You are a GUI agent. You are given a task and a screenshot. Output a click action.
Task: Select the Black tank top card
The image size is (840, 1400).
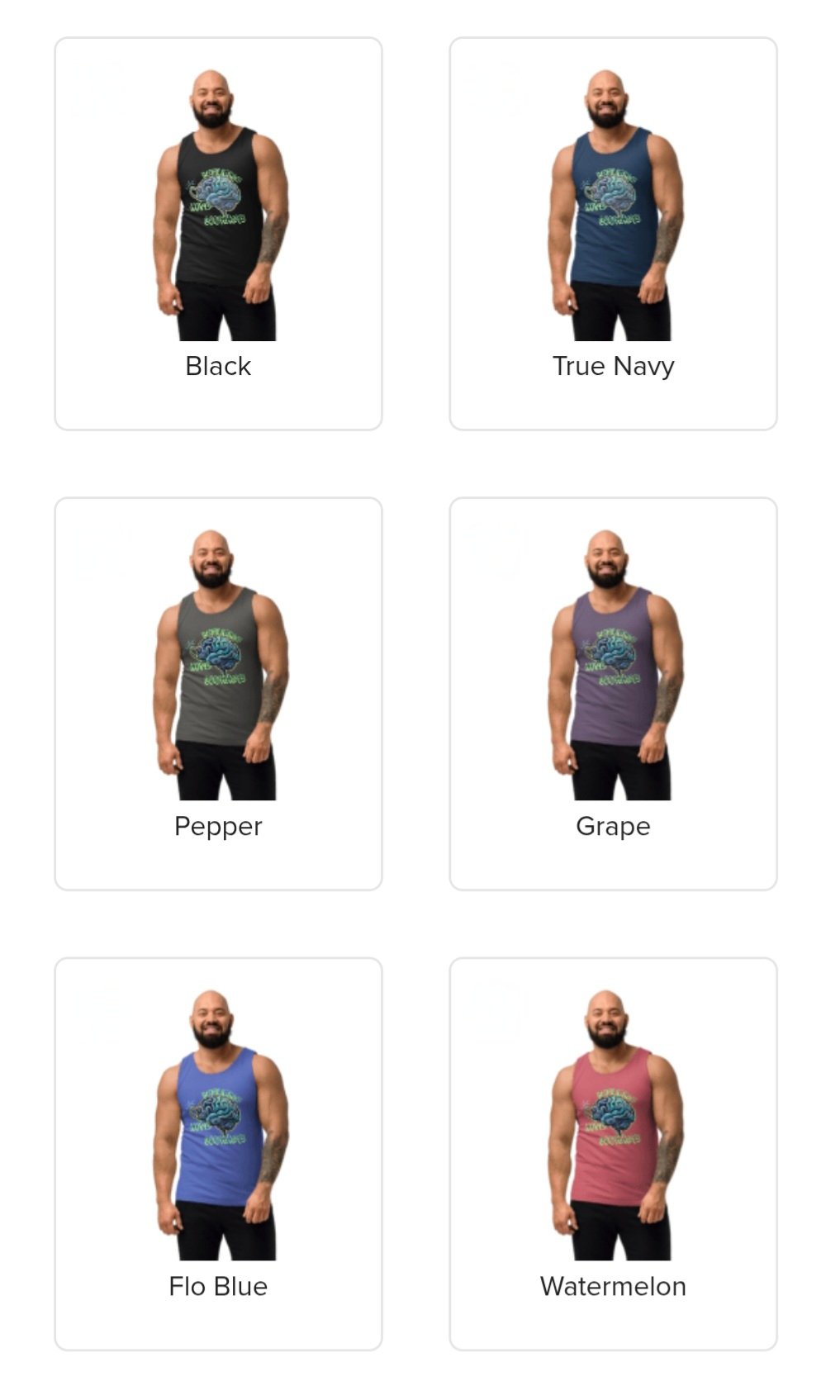coord(218,233)
